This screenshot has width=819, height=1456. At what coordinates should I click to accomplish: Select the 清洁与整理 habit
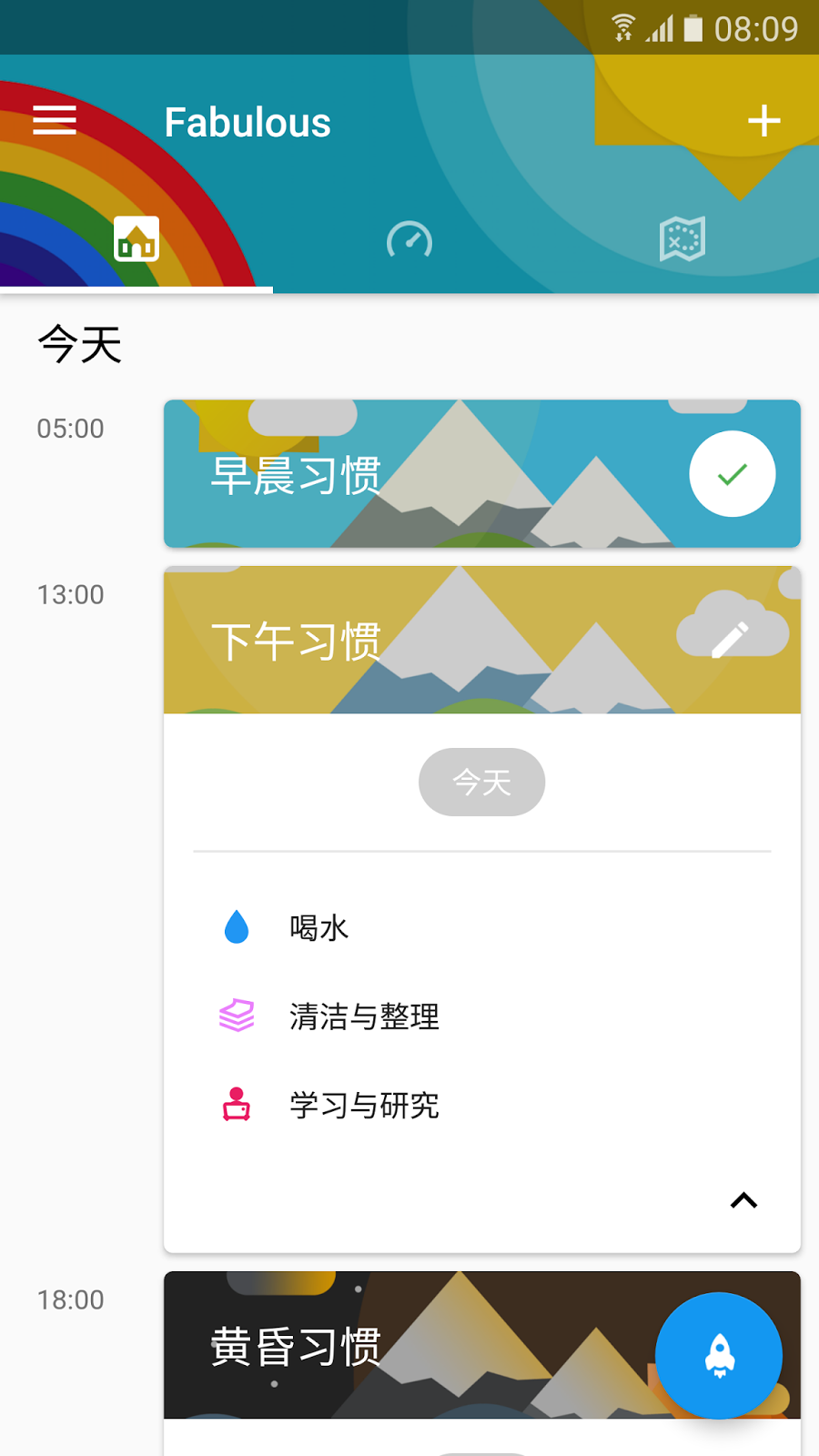click(x=364, y=1016)
